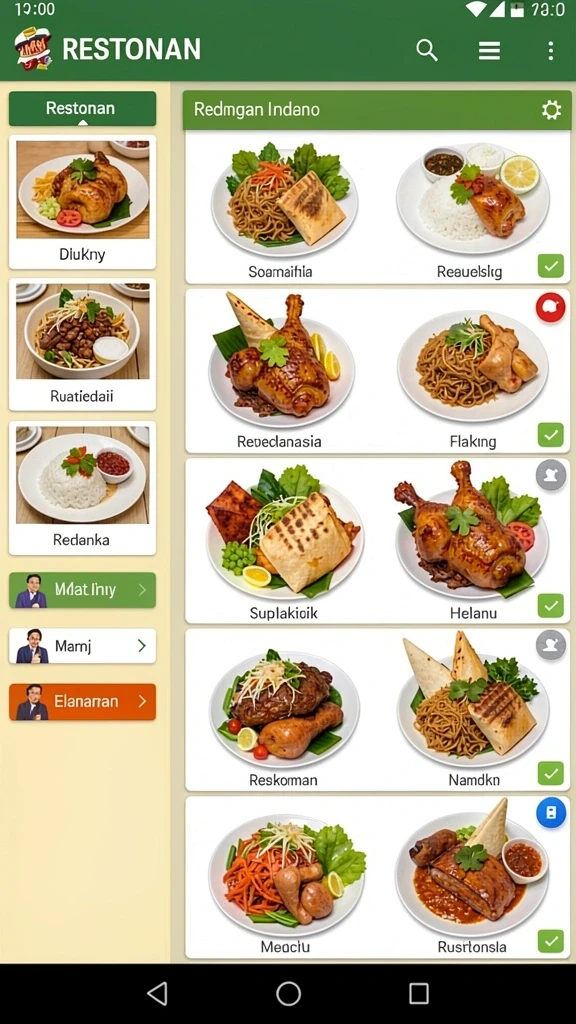Open the Ruatiedaii dish card
This screenshot has width=576, height=1024.
pyautogui.click(x=82, y=344)
